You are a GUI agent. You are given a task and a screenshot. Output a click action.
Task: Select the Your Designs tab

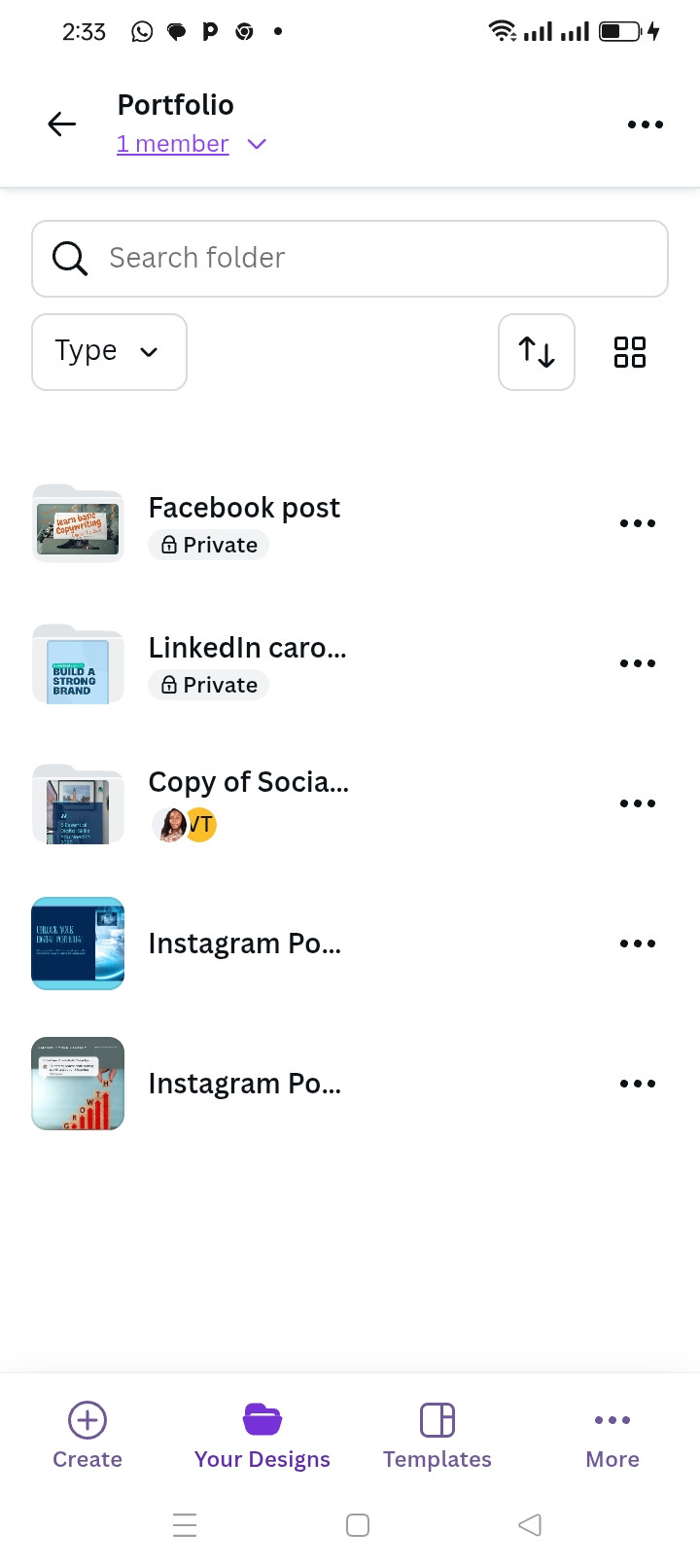(262, 1435)
